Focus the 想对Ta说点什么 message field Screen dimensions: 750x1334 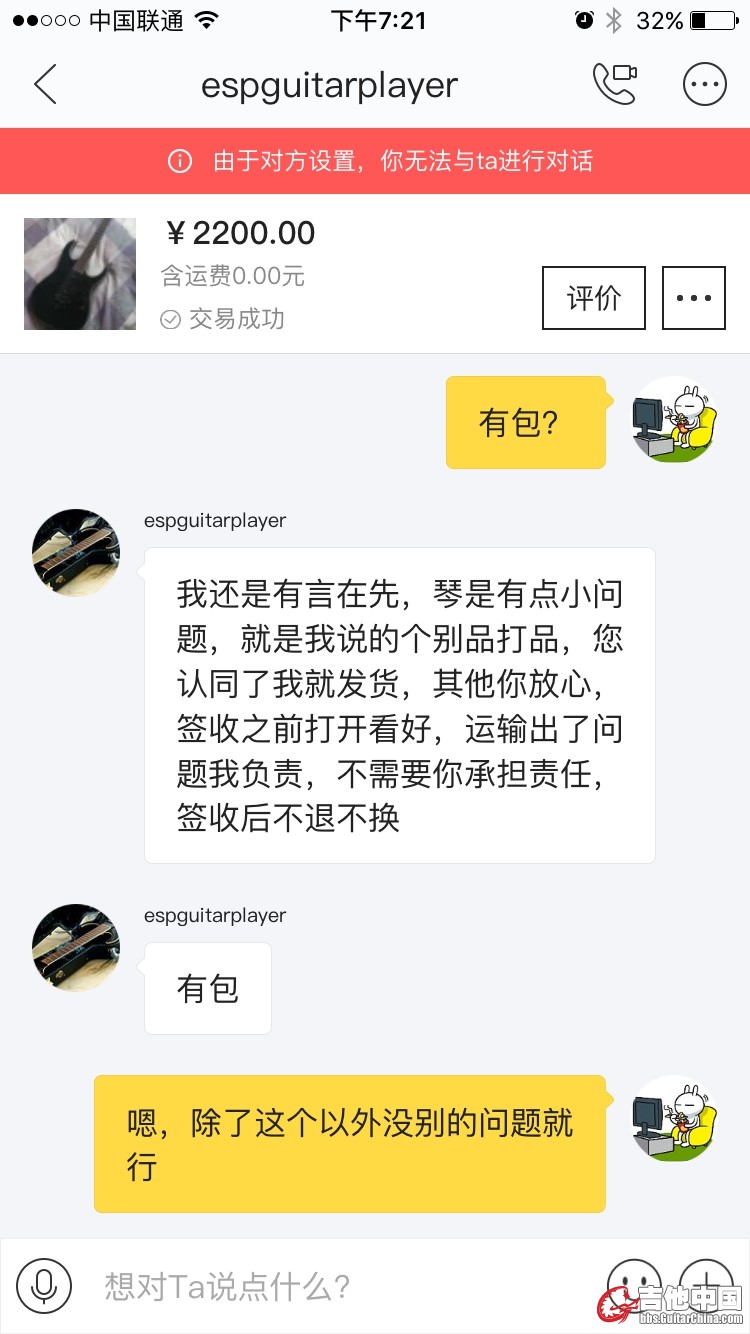(330, 1286)
